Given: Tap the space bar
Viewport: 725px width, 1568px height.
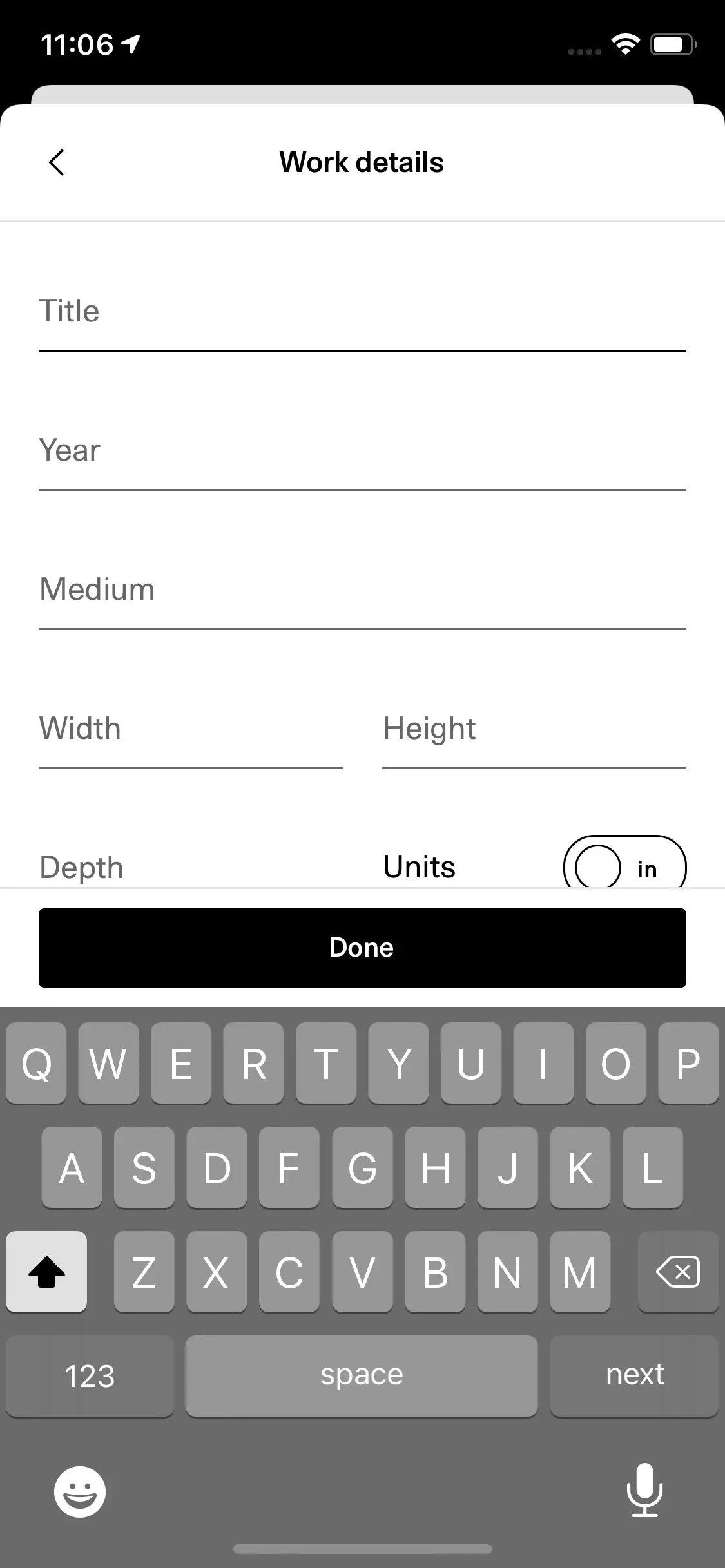Looking at the screenshot, I should [x=362, y=1375].
